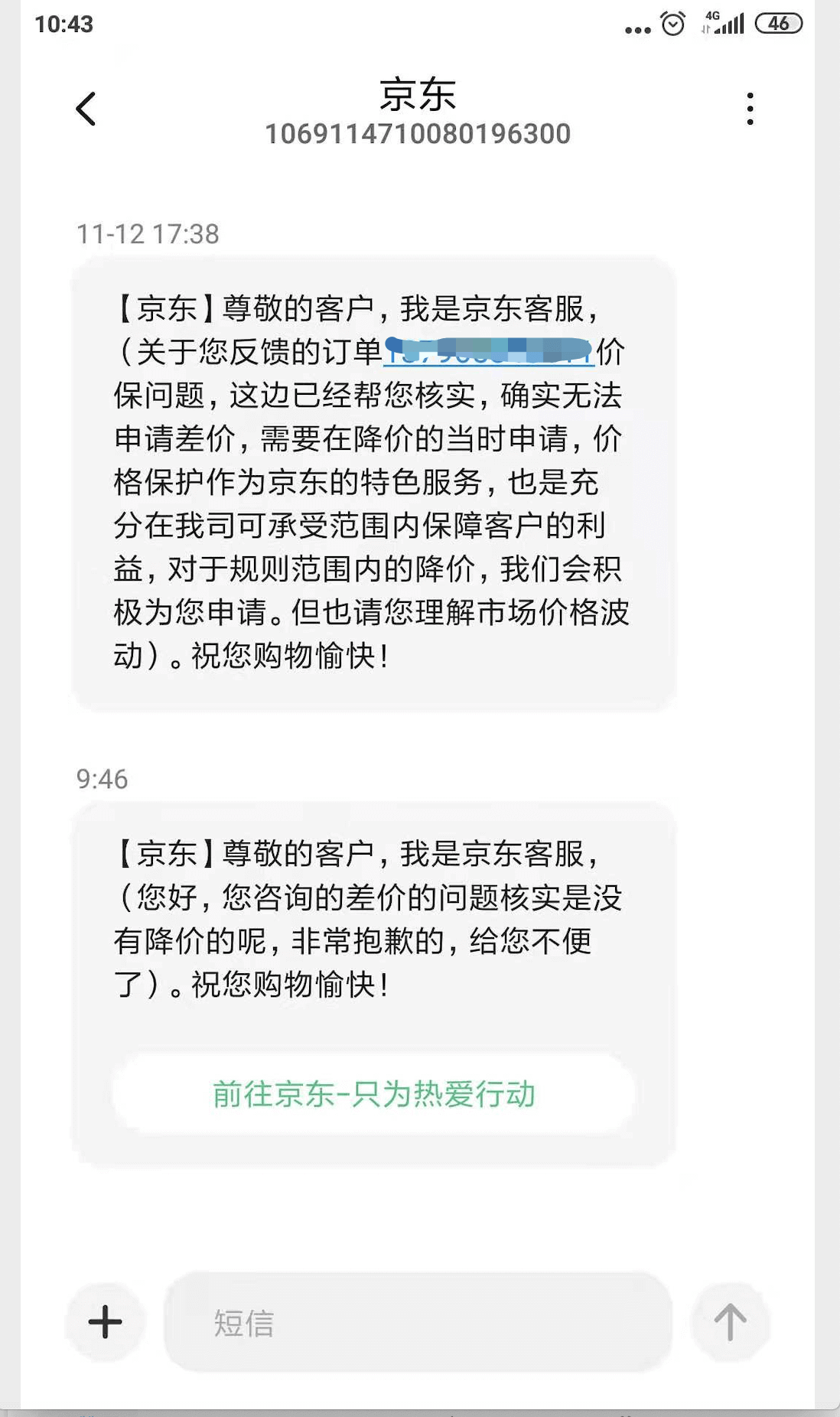Send the message with the arrow button
The image size is (840, 1417).
(x=730, y=1322)
